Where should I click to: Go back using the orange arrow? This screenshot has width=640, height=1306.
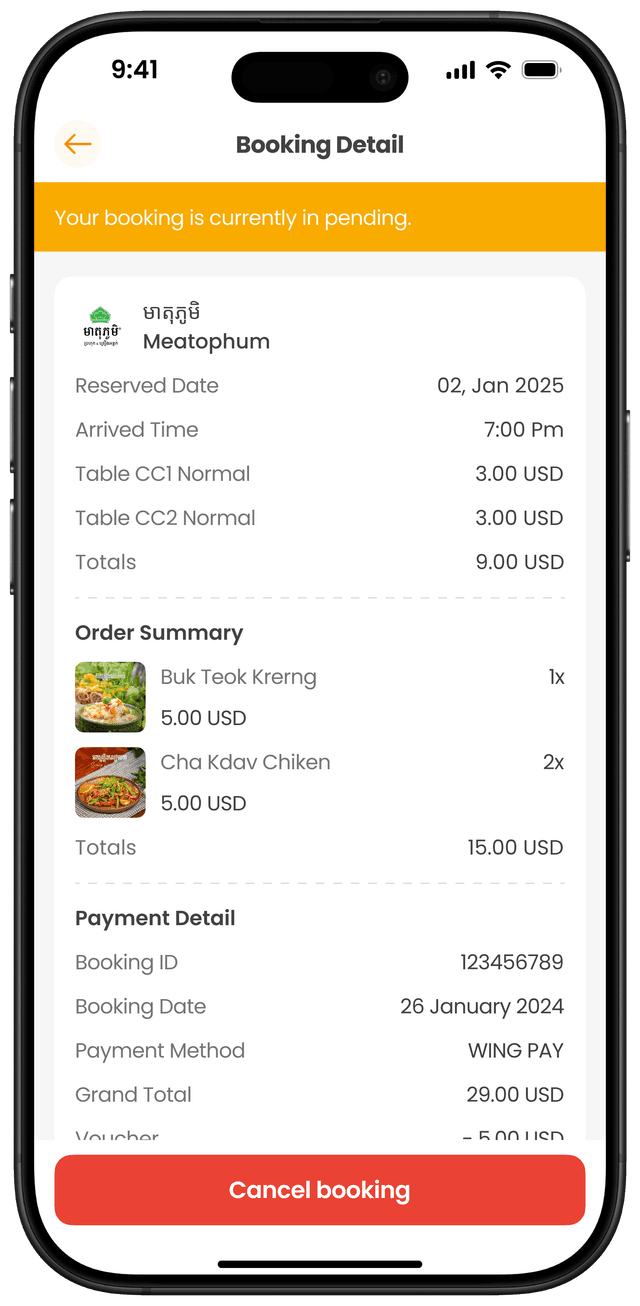(x=77, y=144)
